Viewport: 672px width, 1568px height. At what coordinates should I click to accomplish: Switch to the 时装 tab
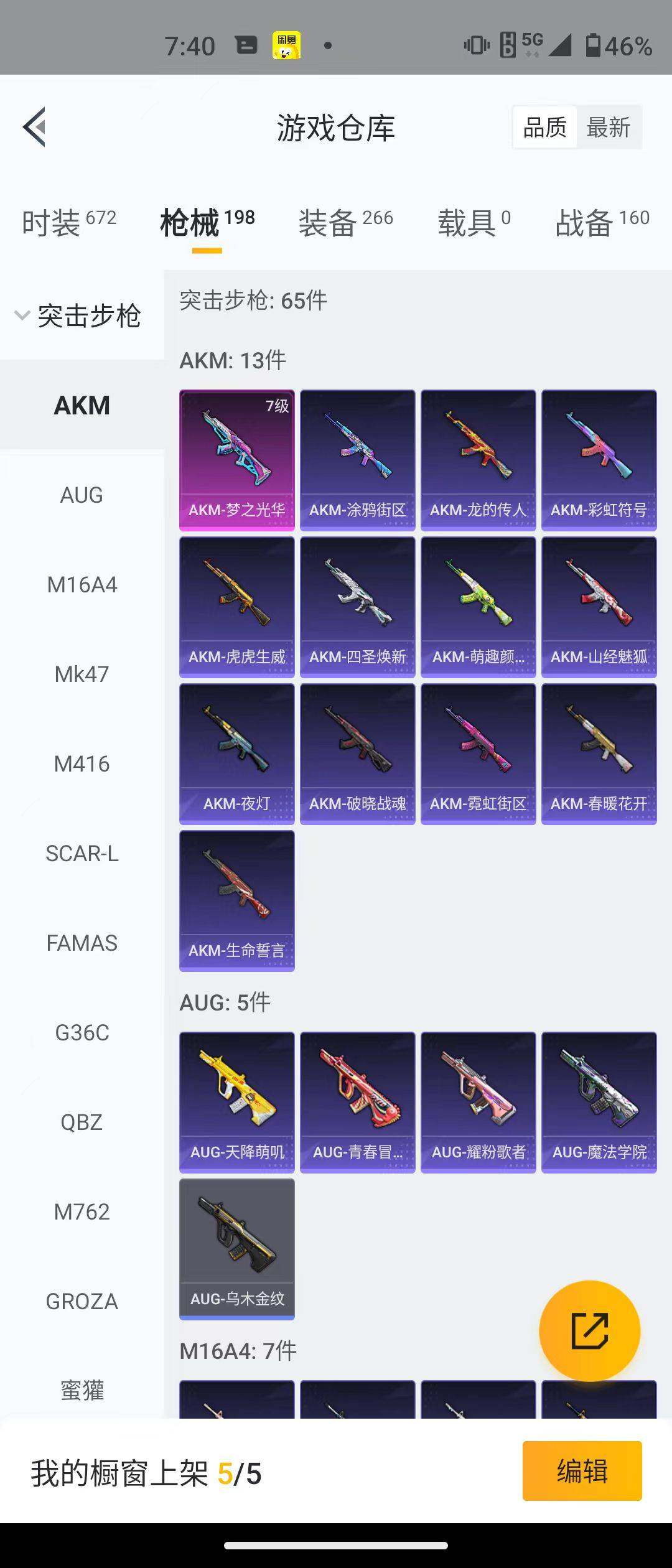(68, 223)
